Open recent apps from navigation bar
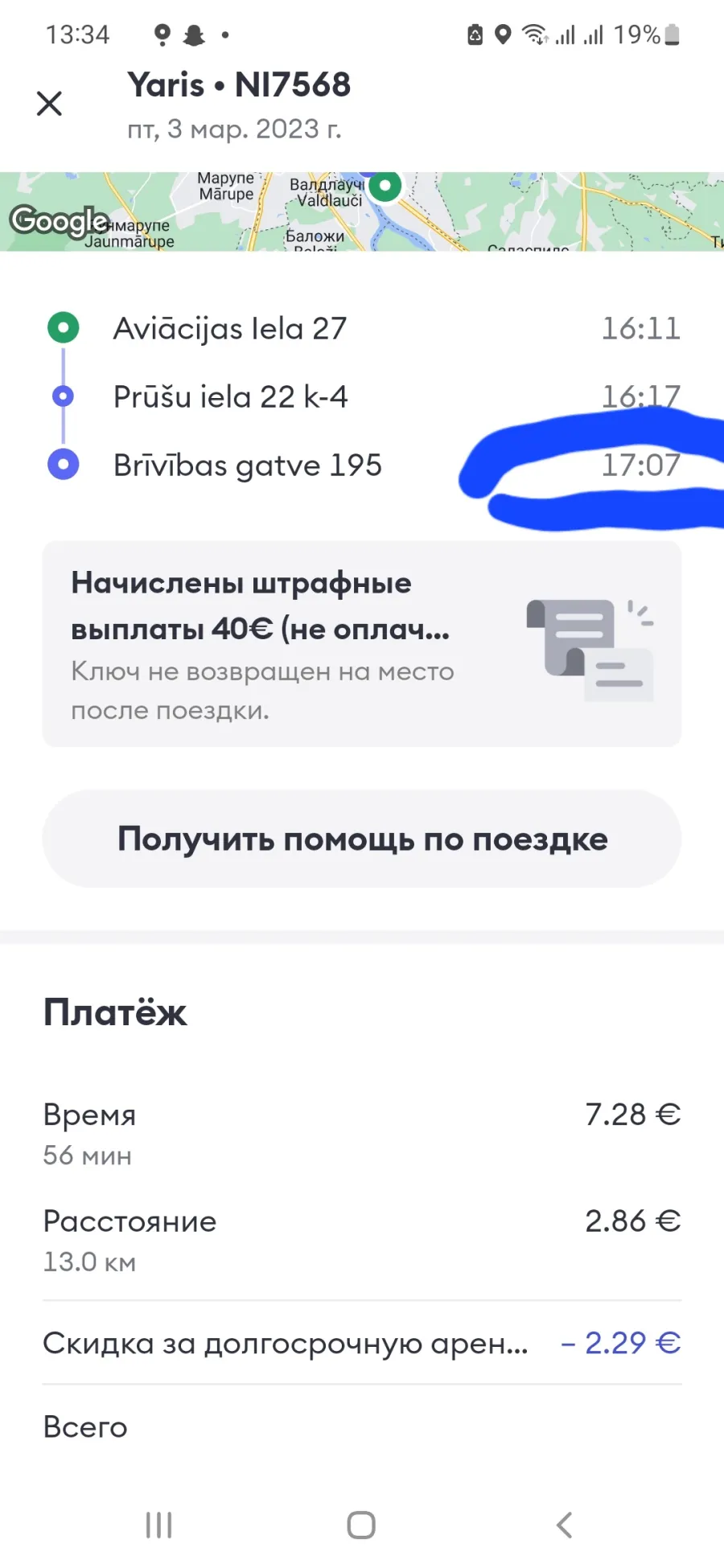This screenshot has width=724, height=1568. 159,1525
